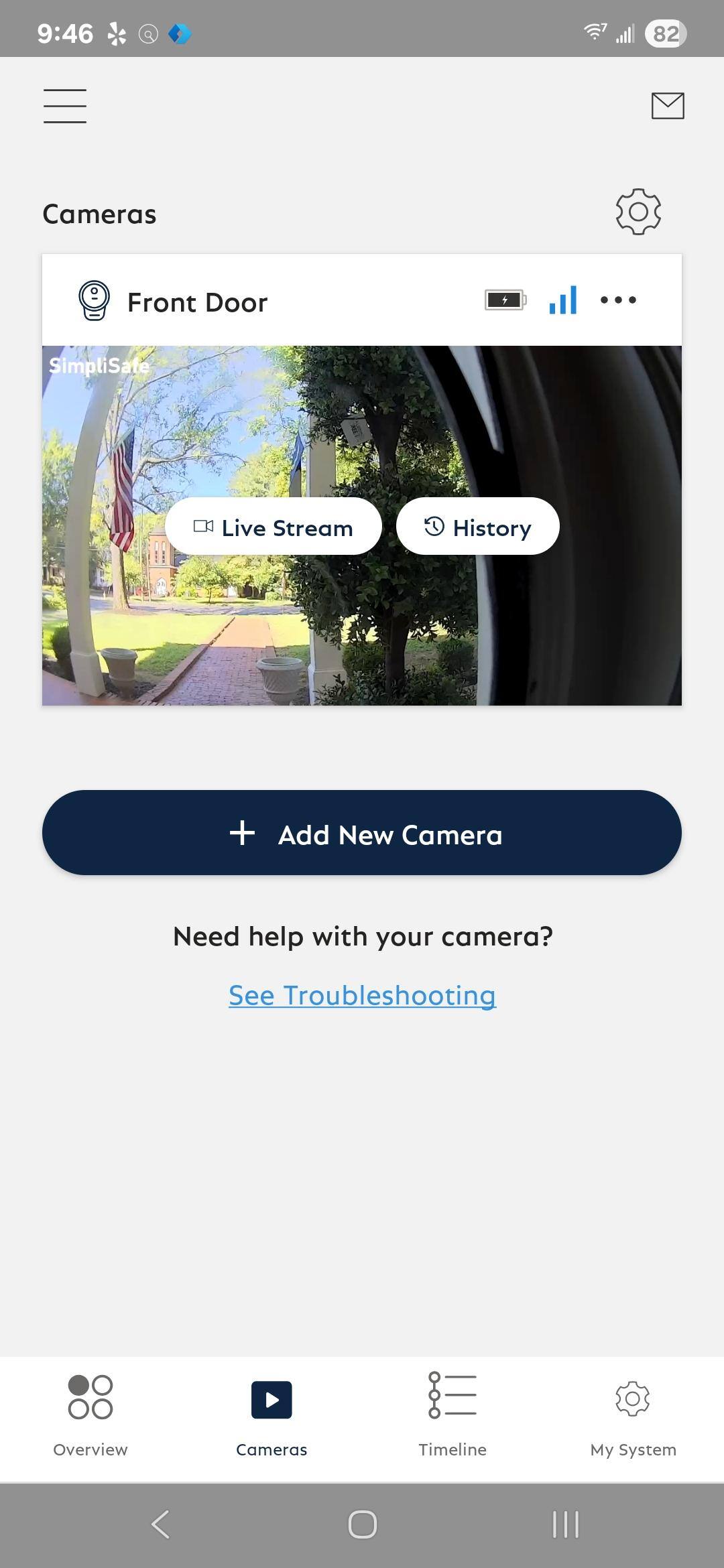Screen dimensions: 724x1568
Task: Tap Add New Camera
Action: 362,833
